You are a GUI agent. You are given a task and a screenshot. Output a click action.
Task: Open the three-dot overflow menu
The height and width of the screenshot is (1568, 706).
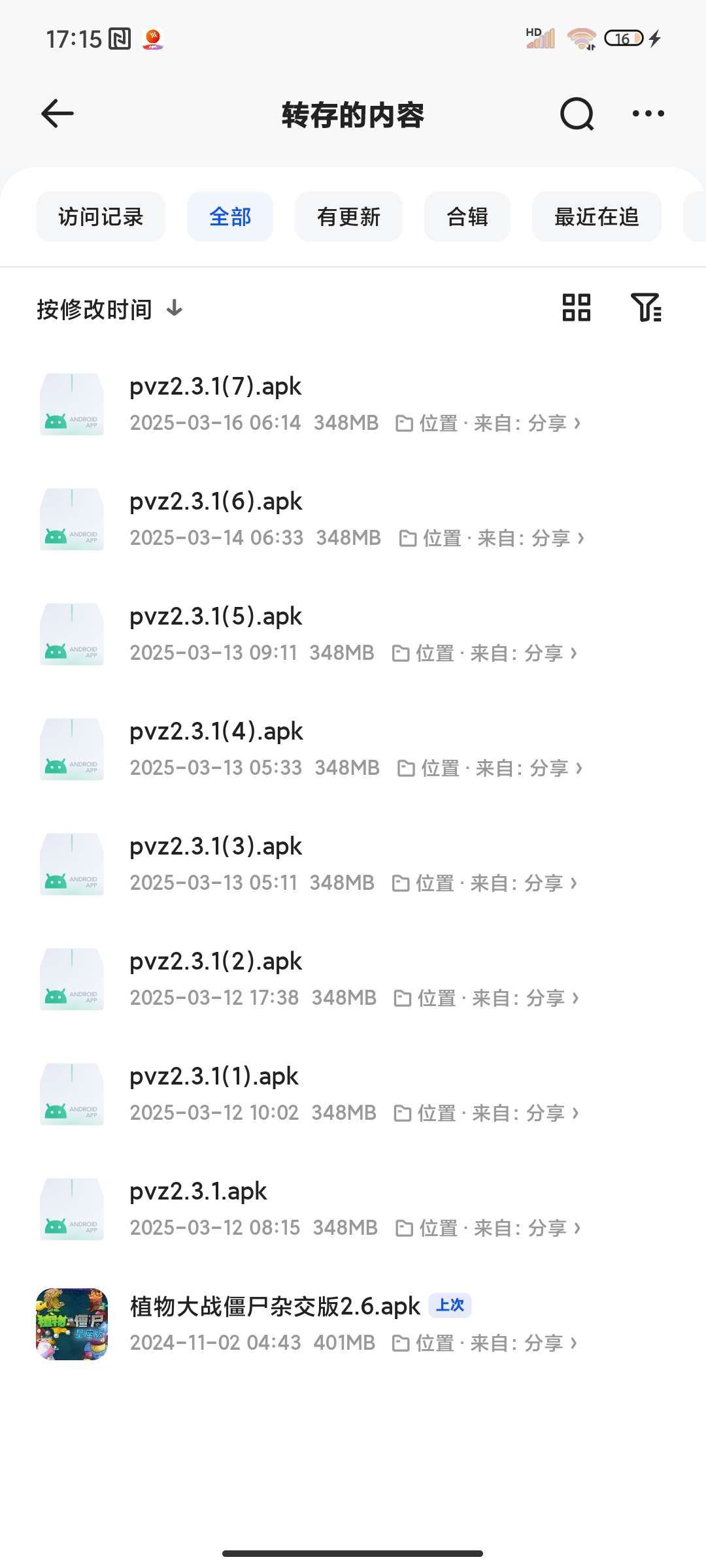tap(648, 114)
